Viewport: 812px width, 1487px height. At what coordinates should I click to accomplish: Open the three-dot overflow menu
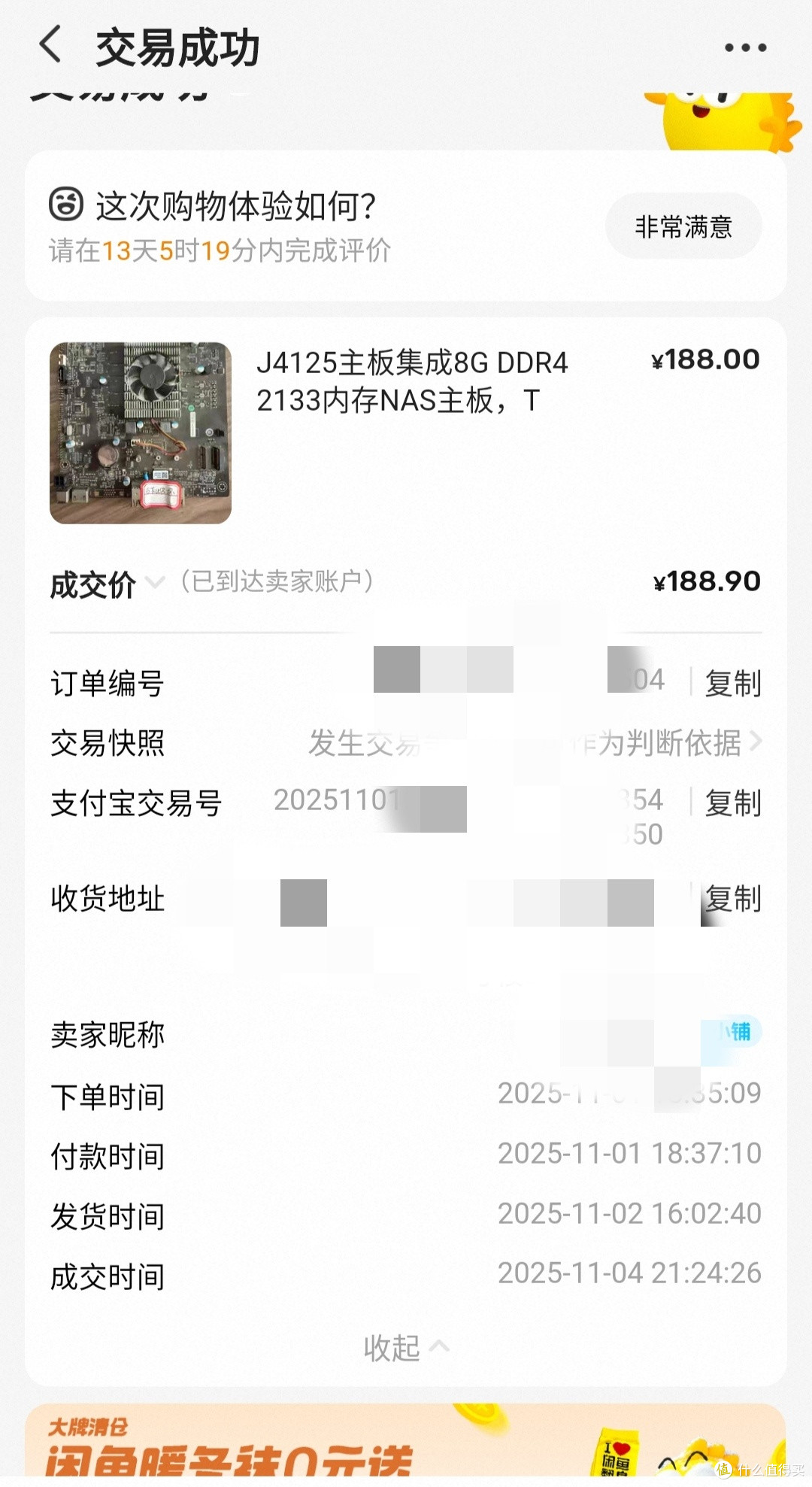(745, 47)
